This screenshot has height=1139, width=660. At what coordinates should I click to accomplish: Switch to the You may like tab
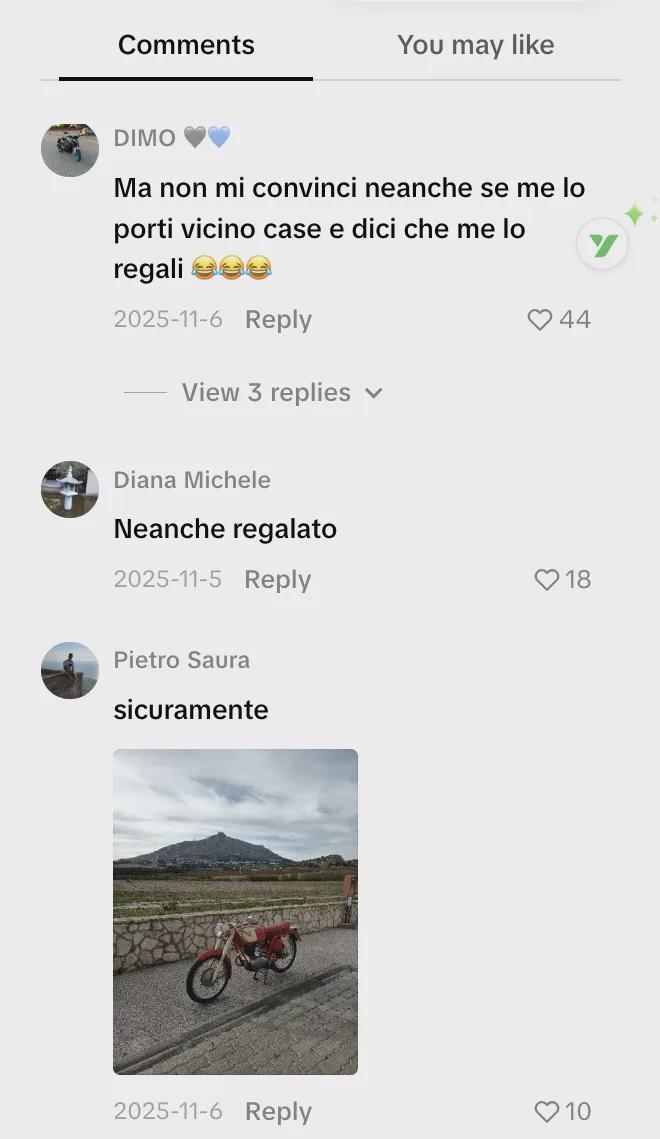pos(475,45)
